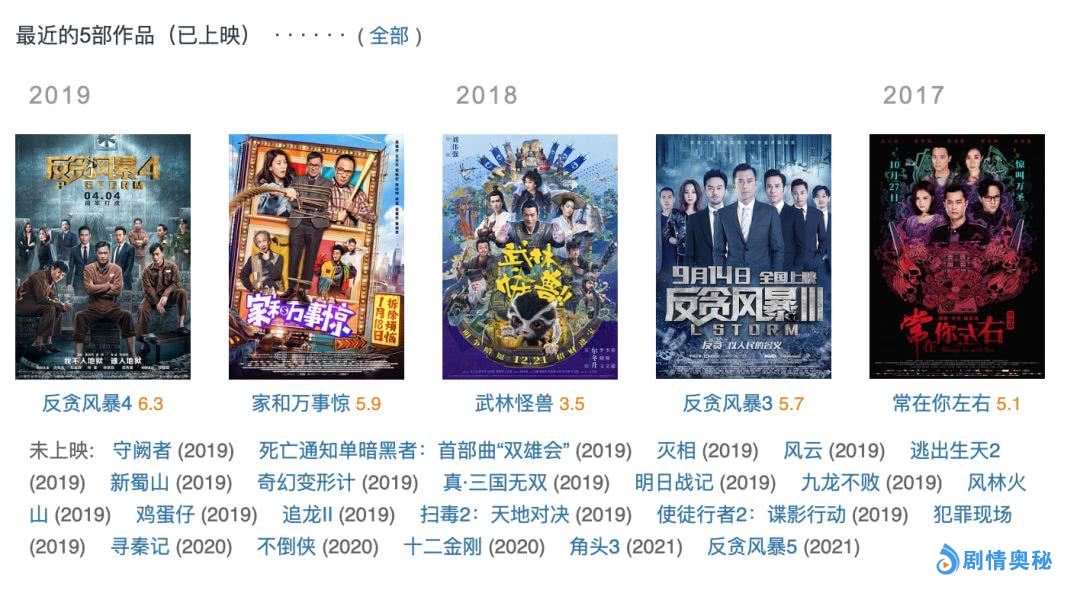Tap the 常在你左右 title link
The height and width of the screenshot is (590, 1080).
(x=941, y=404)
